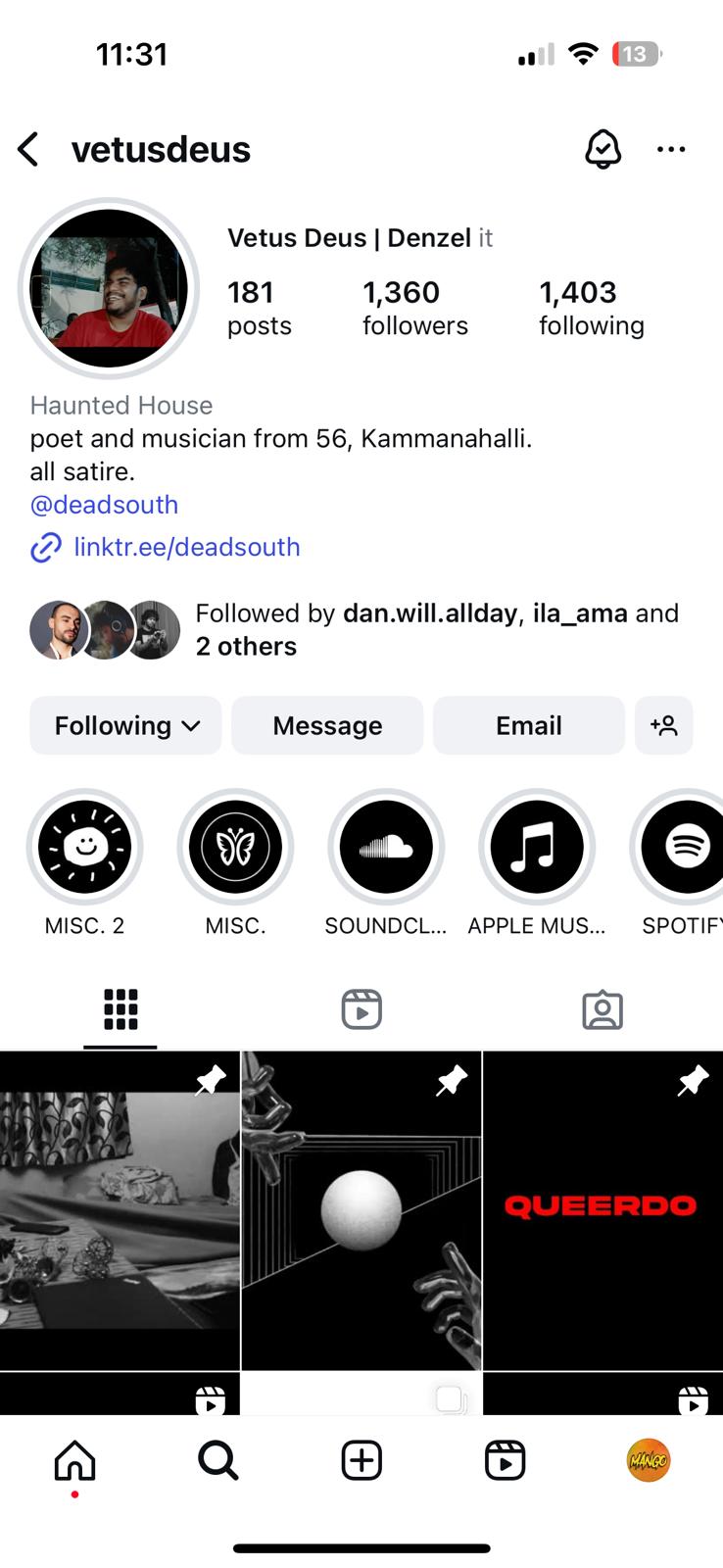
Task: Open the APPLE MUSIC story highlight
Action: [536, 848]
